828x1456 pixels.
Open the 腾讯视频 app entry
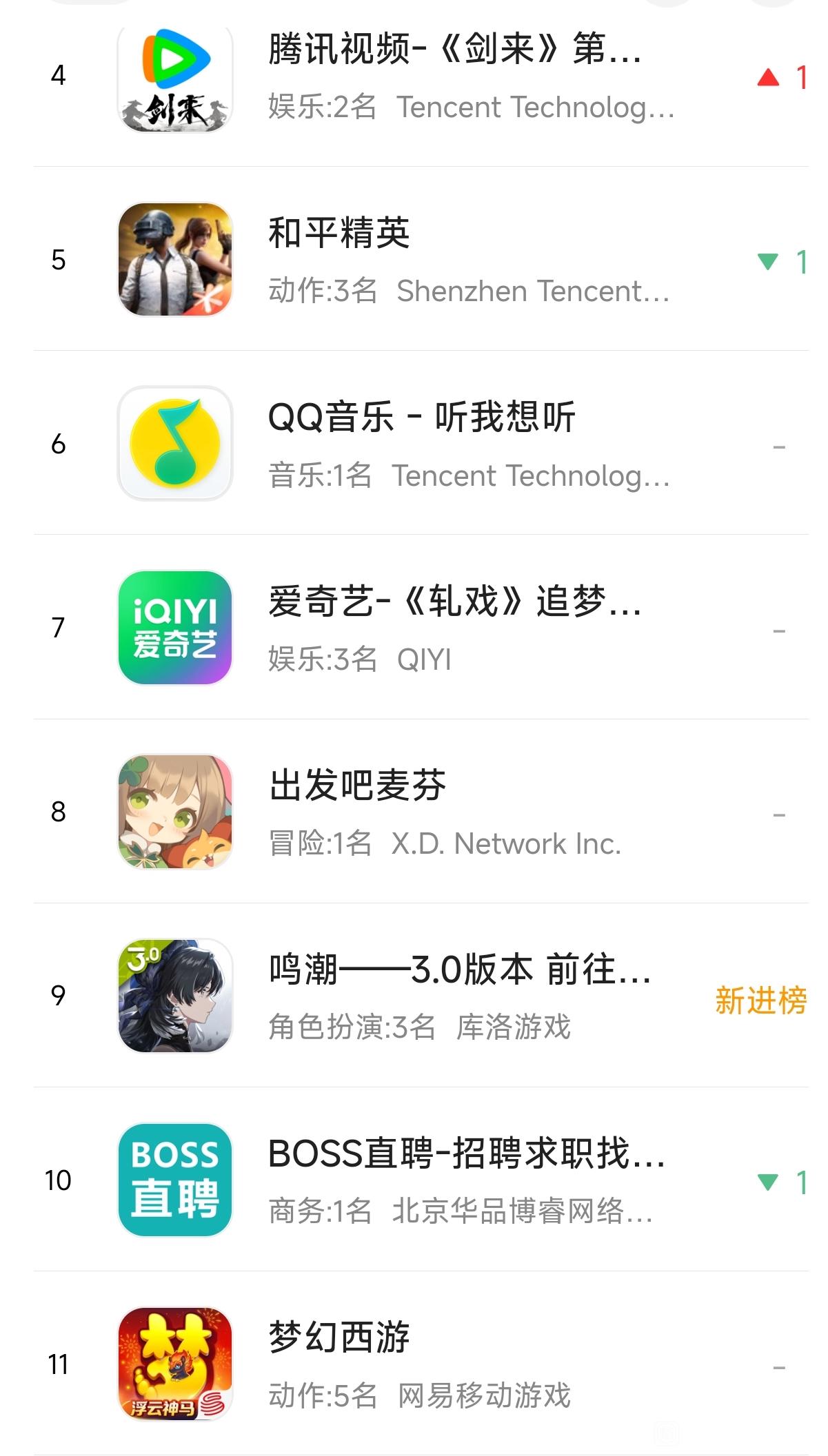455,76
